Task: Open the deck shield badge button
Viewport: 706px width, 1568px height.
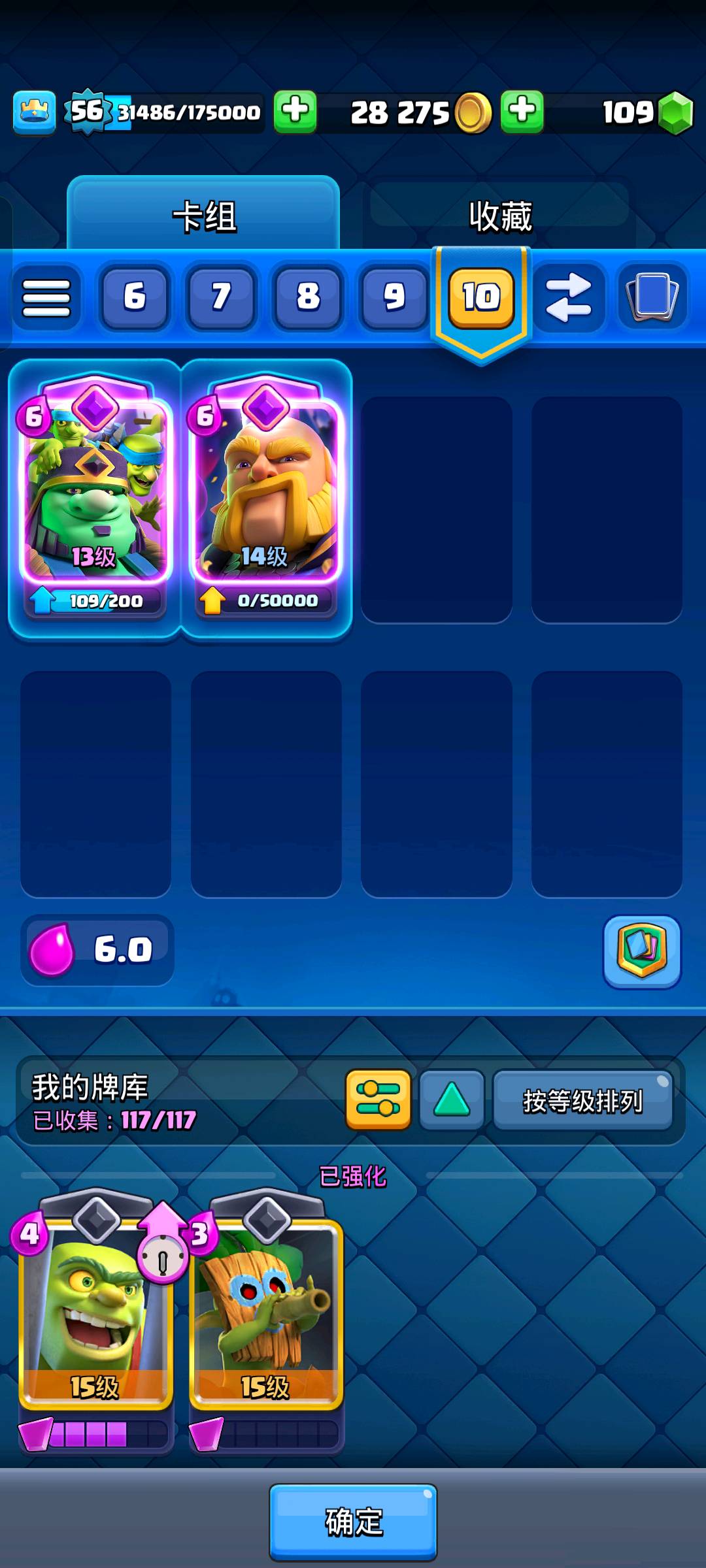Action: click(641, 951)
